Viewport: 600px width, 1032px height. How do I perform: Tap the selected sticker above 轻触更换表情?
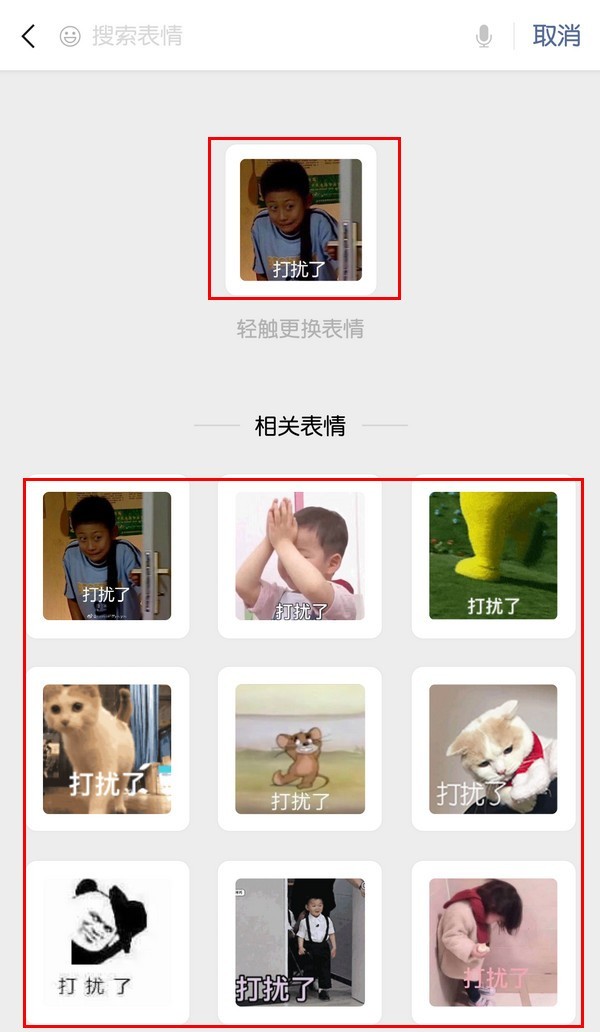point(301,220)
